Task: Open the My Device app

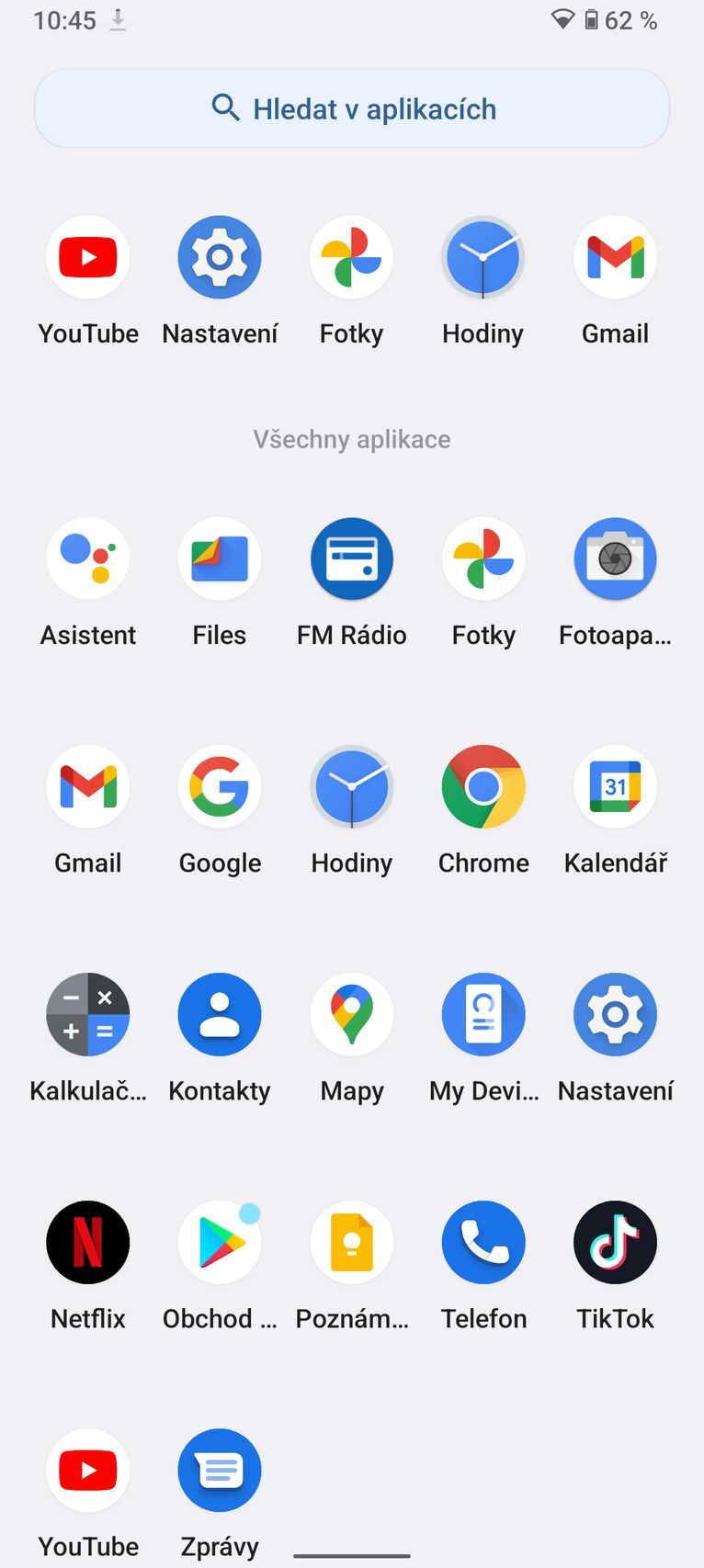Action: 483,1014
